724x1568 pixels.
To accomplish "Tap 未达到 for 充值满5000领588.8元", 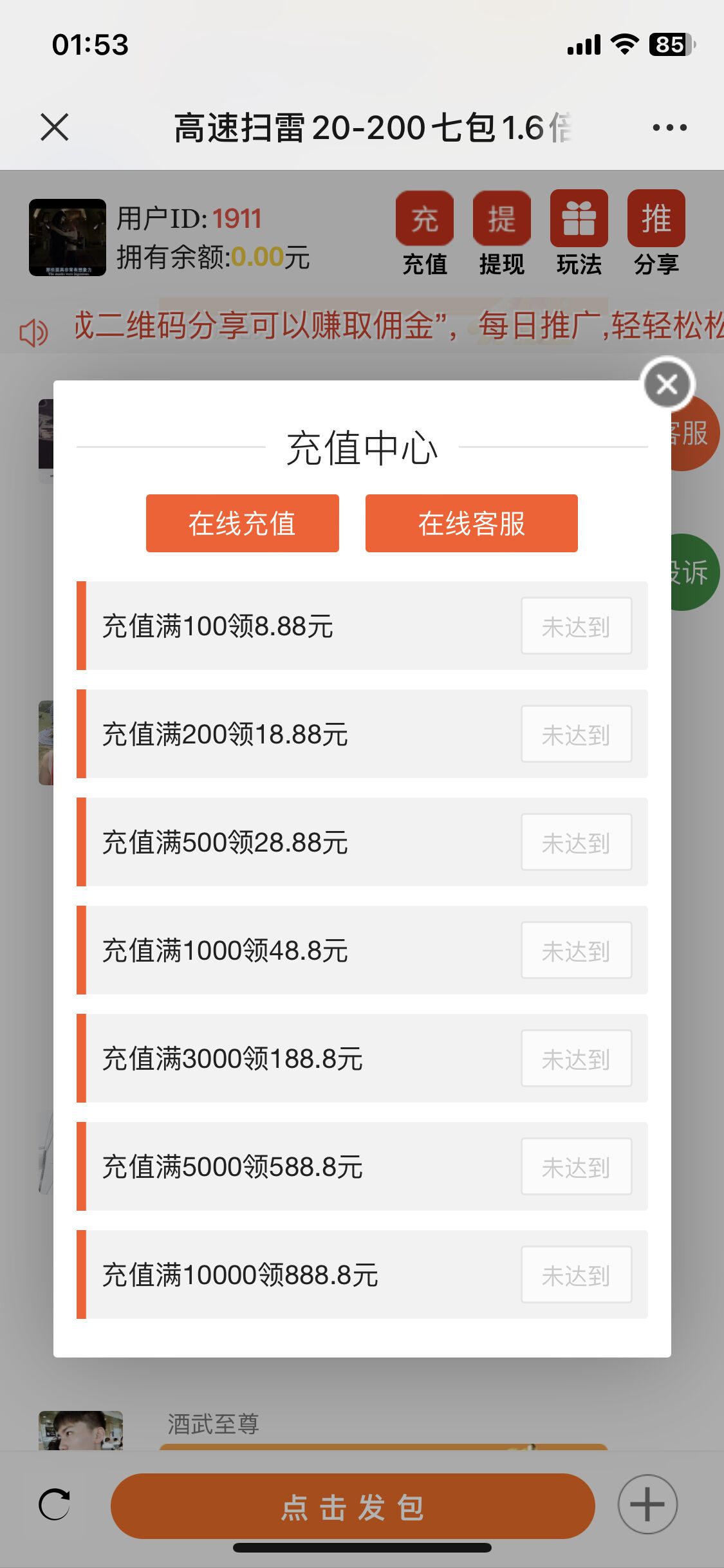I will tap(577, 1166).
